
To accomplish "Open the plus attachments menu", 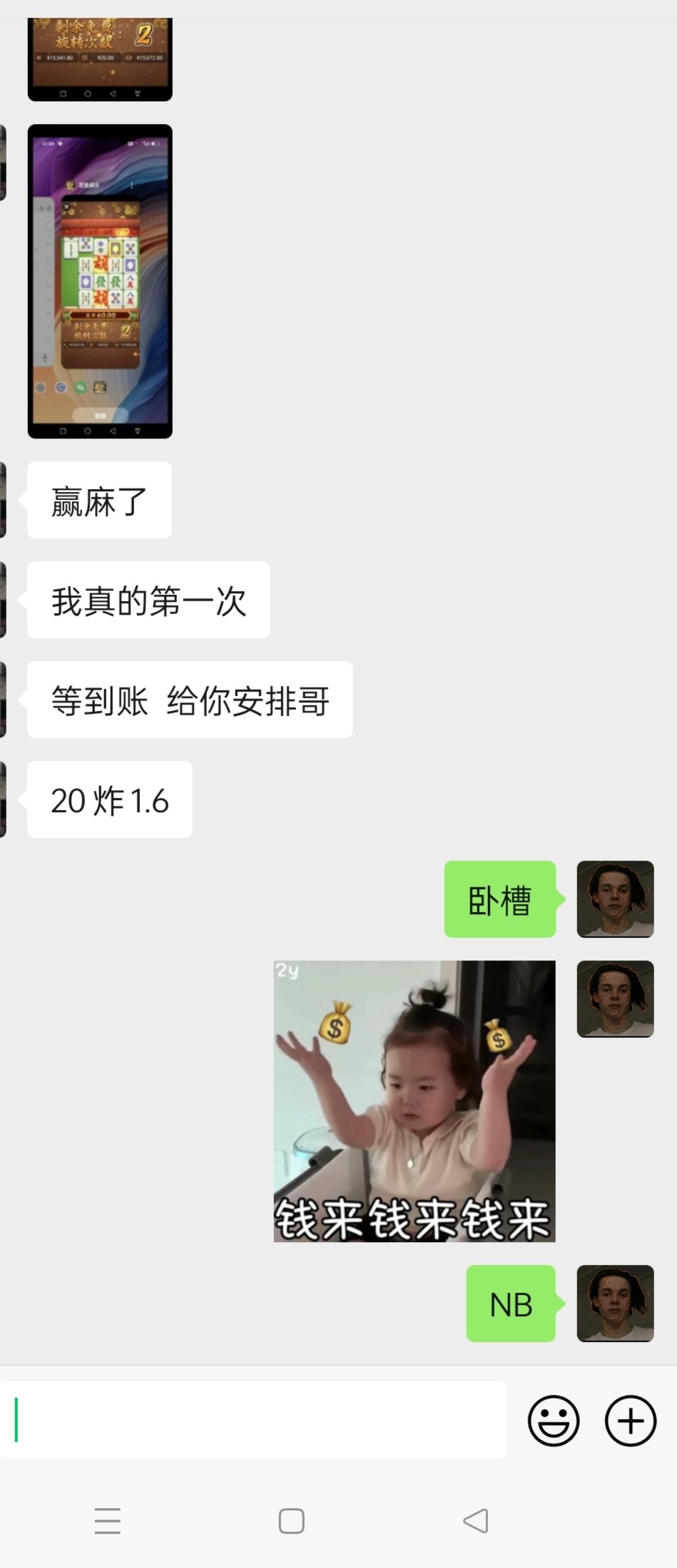I will 631,1420.
